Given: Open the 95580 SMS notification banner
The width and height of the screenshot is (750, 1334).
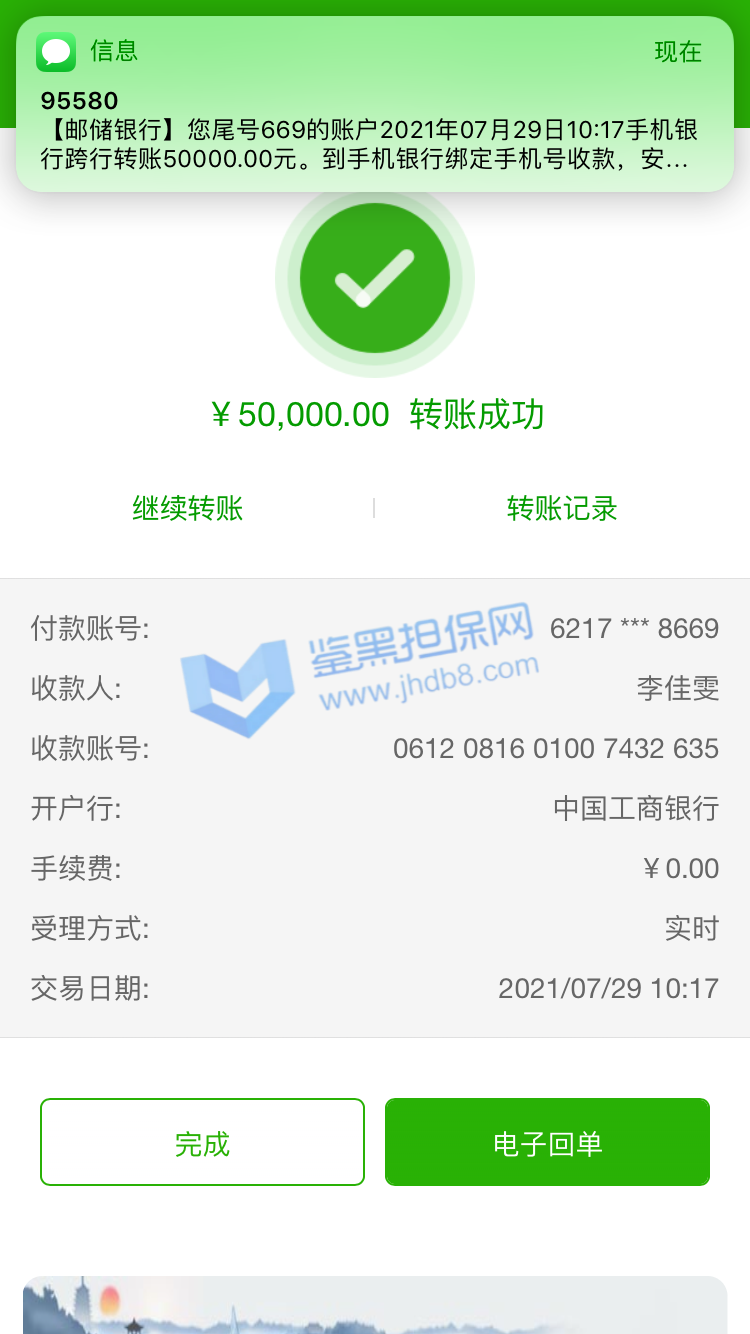Looking at the screenshot, I should pos(374,105).
